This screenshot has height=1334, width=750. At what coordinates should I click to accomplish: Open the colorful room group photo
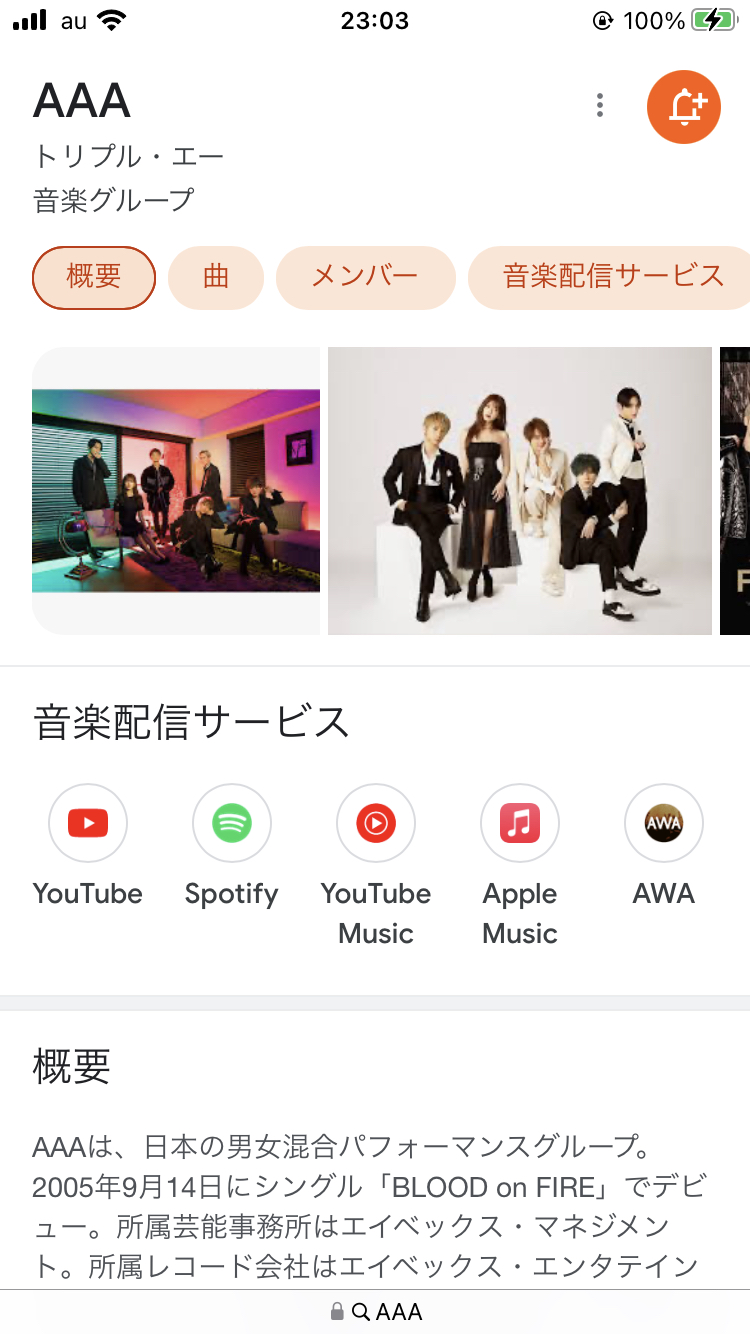(x=176, y=490)
